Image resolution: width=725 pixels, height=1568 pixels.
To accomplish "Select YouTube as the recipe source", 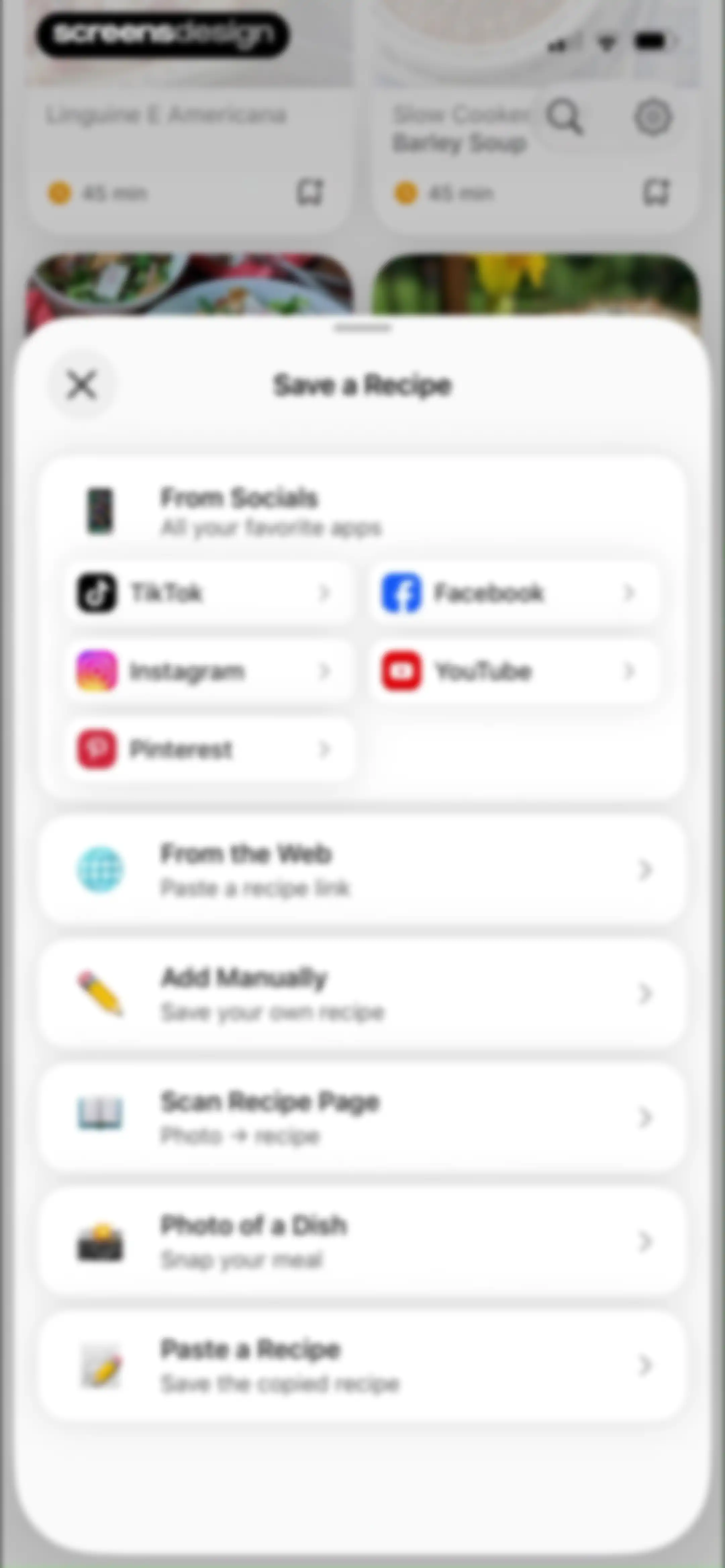I will [515, 671].
